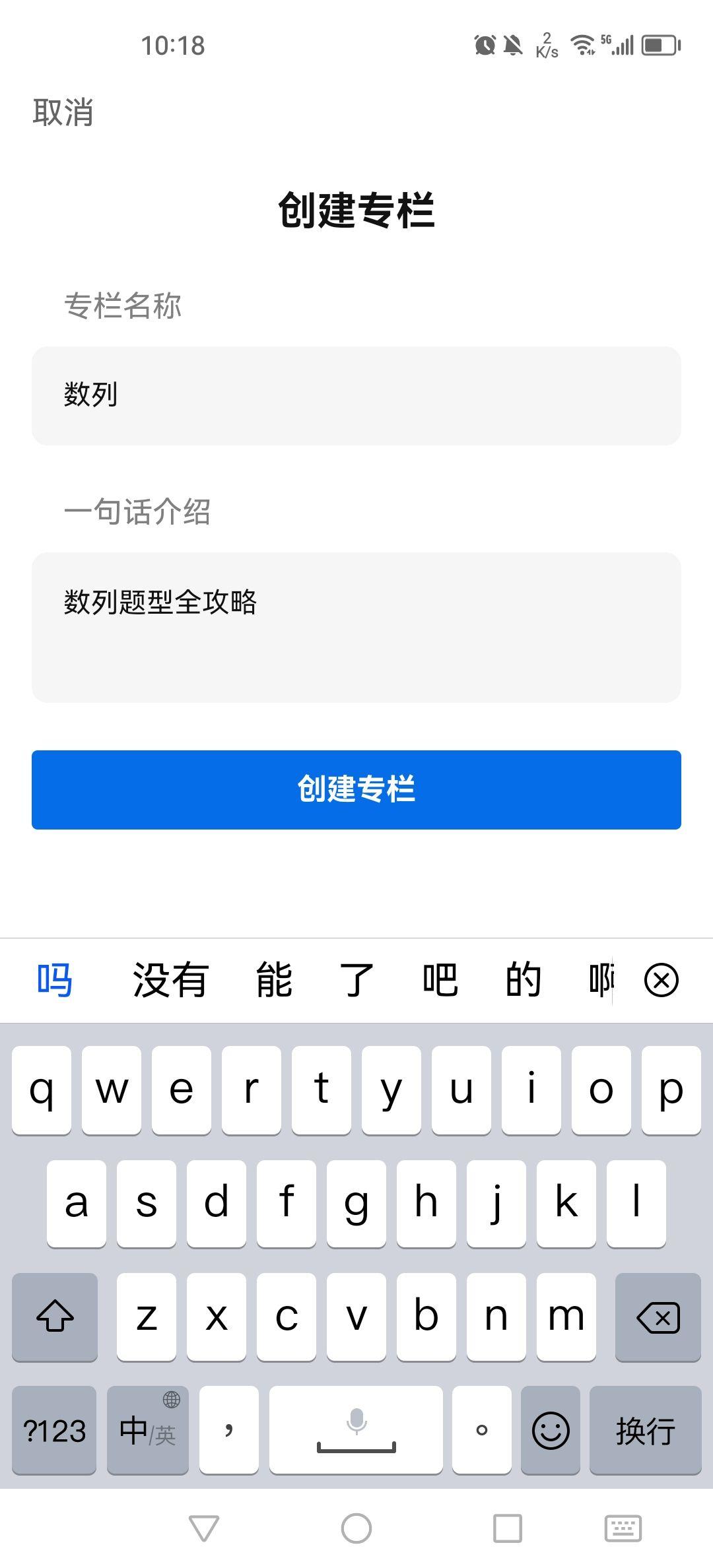Dismiss the suggestion bar with the X icon

point(661,980)
